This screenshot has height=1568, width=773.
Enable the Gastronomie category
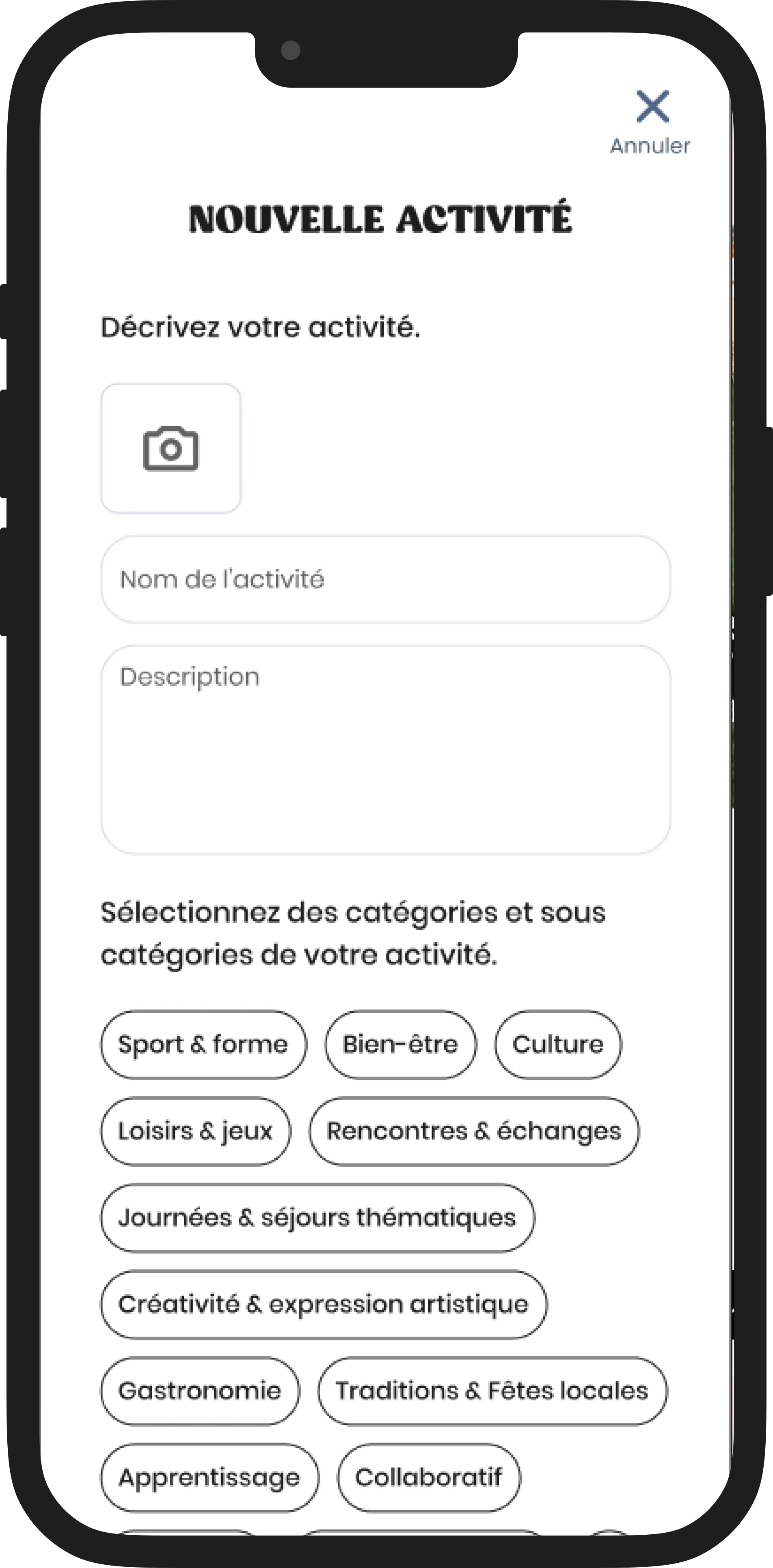click(200, 1391)
